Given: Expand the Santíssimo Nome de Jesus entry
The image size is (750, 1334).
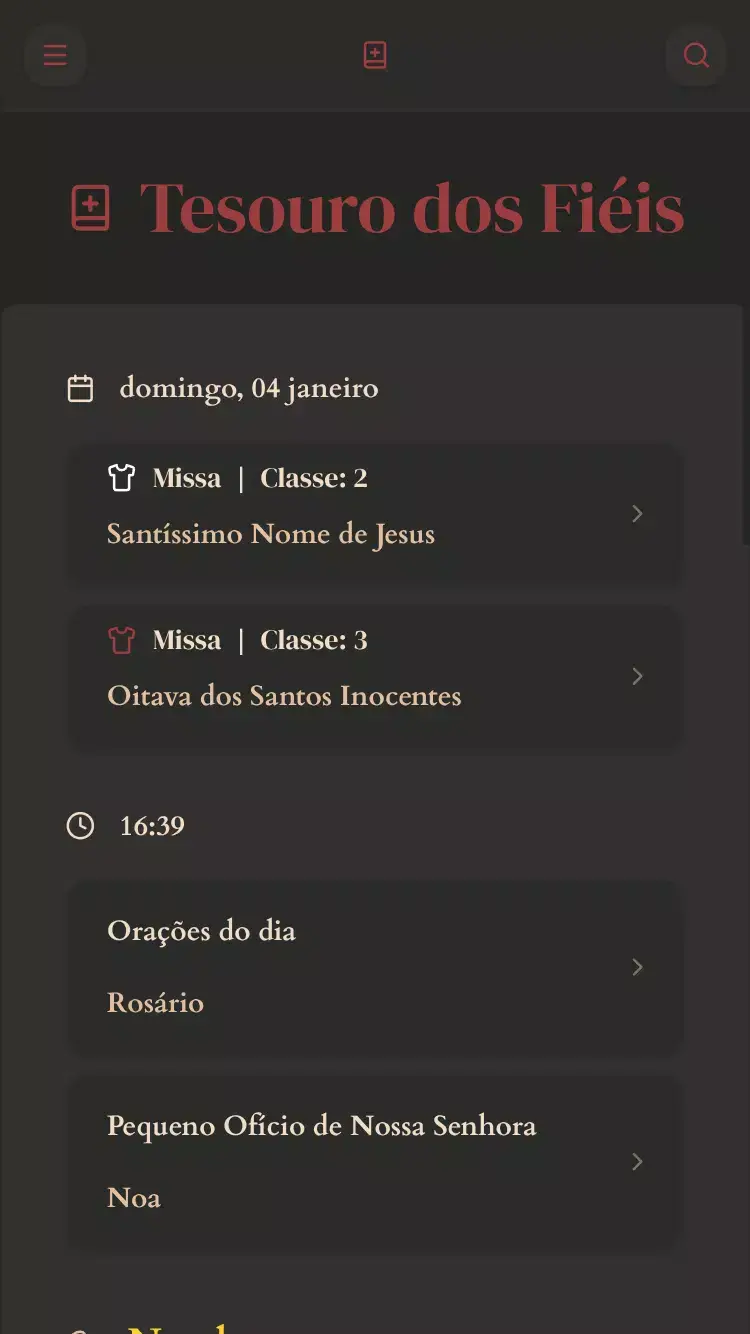Looking at the screenshot, I should point(637,513).
